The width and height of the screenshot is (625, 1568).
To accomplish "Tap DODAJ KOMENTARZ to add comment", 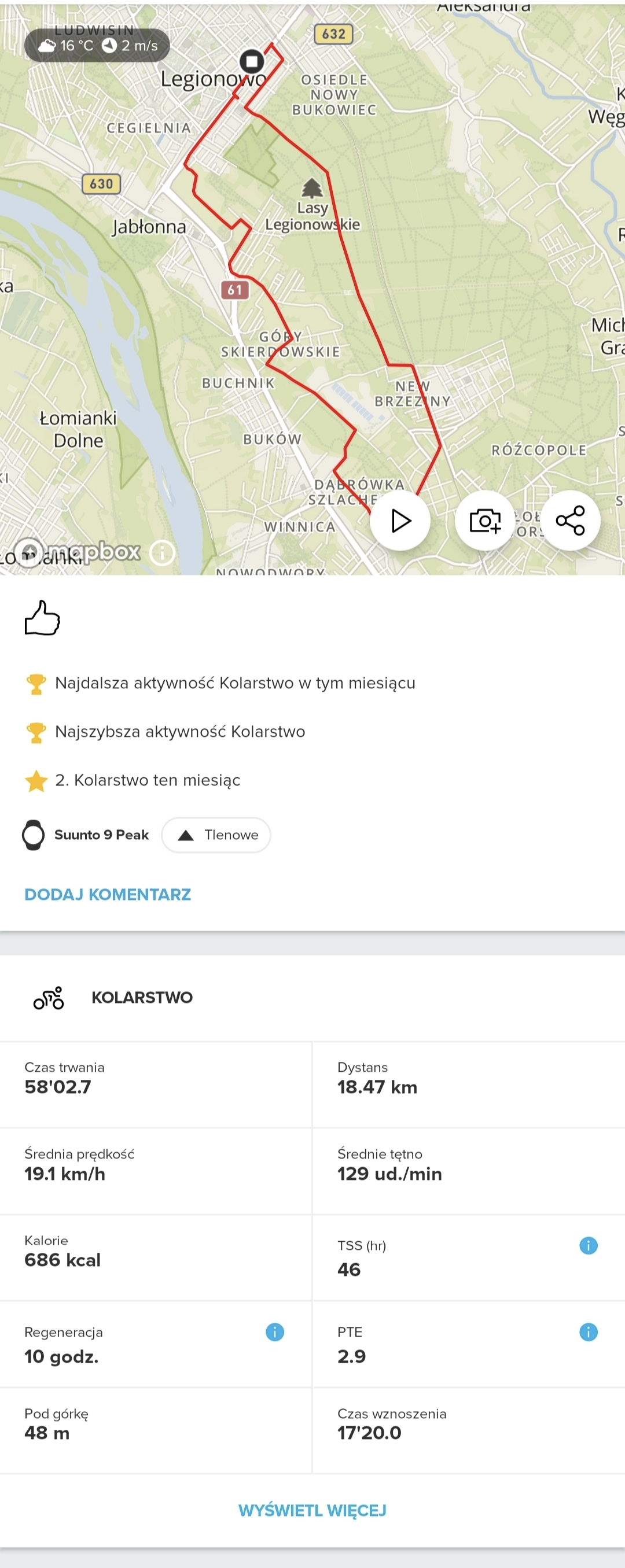I will point(108,894).
